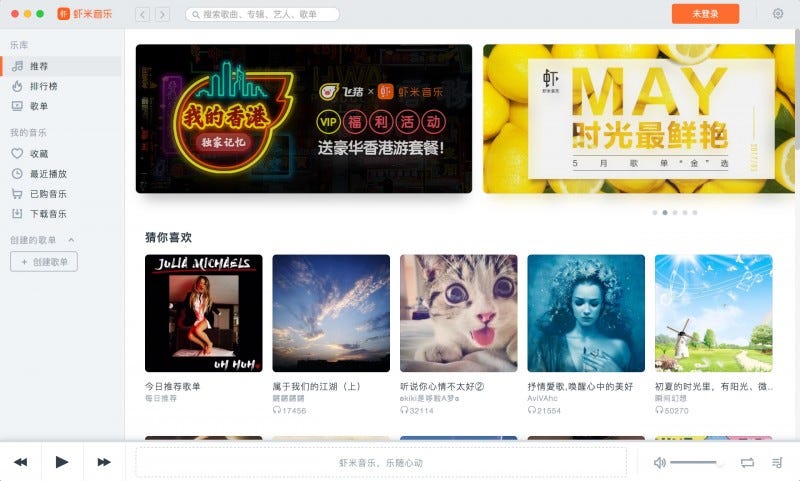
Task: Open the play queue icon
Action: 777,462
